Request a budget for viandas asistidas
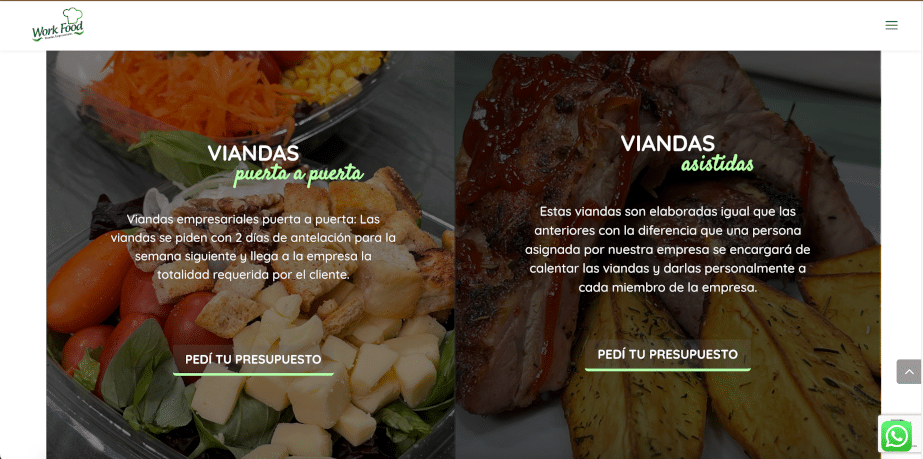The width and height of the screenshot is (923, 459). 667,354
